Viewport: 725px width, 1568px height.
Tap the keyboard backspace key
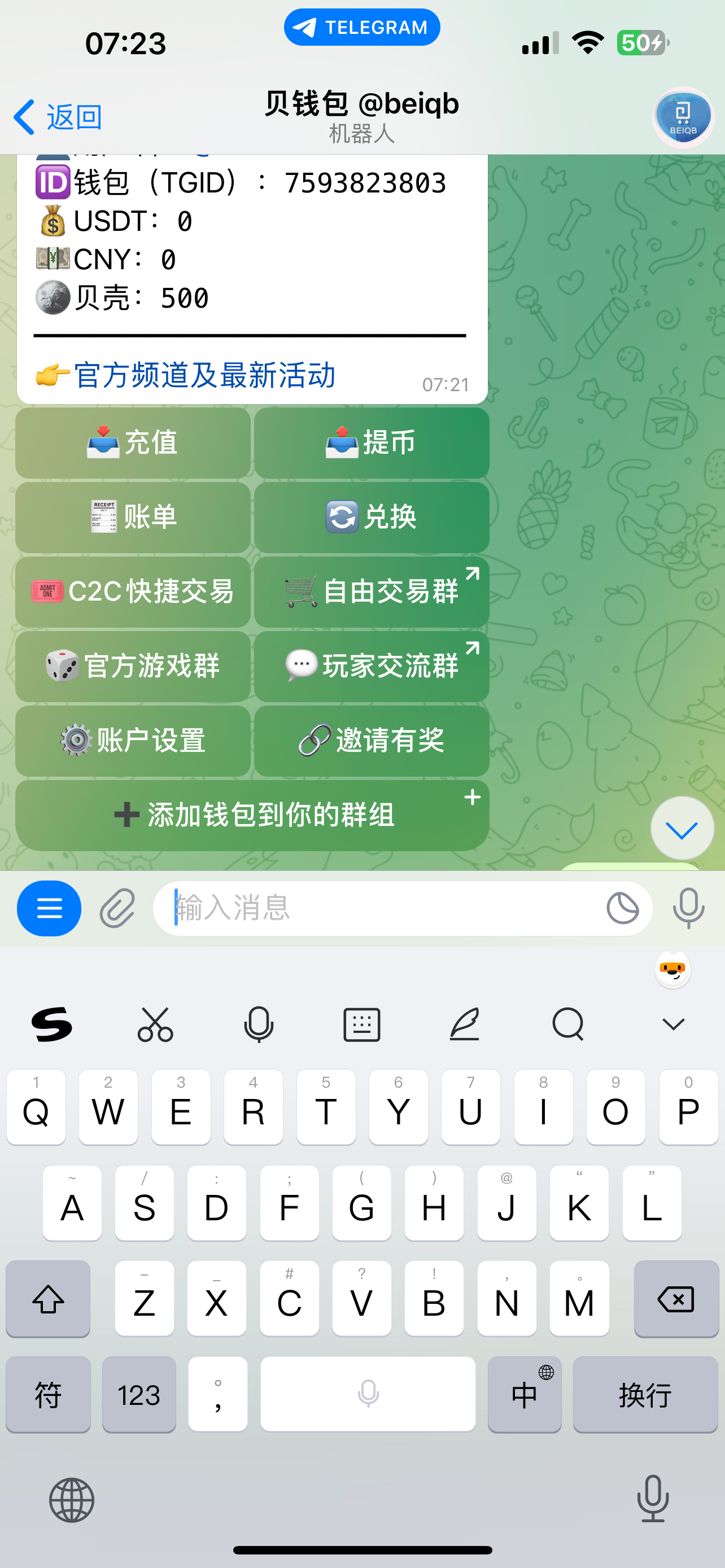(676, 1299)
